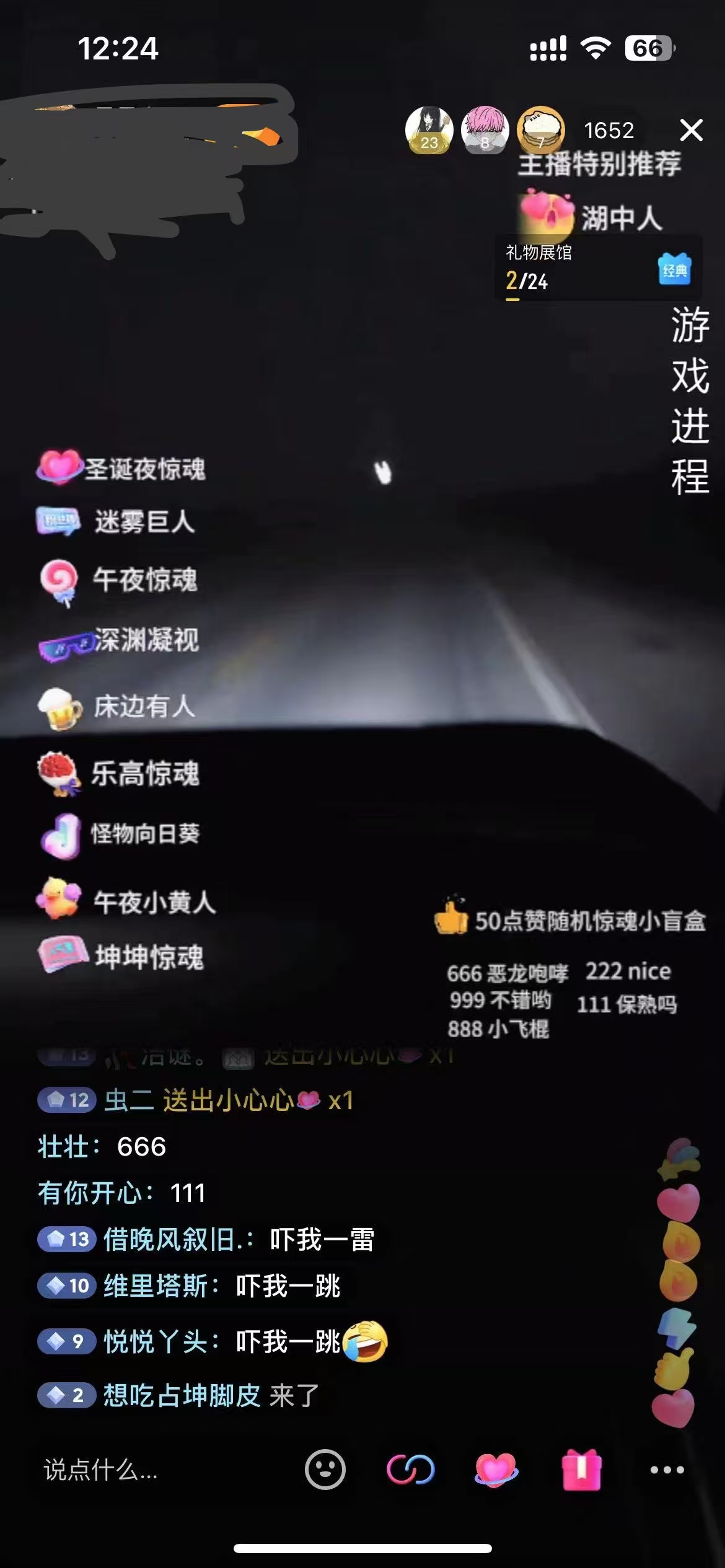Open the more options menu
The height and width of the screenshot is (1568, 725).
click(x=667, y=1470)
